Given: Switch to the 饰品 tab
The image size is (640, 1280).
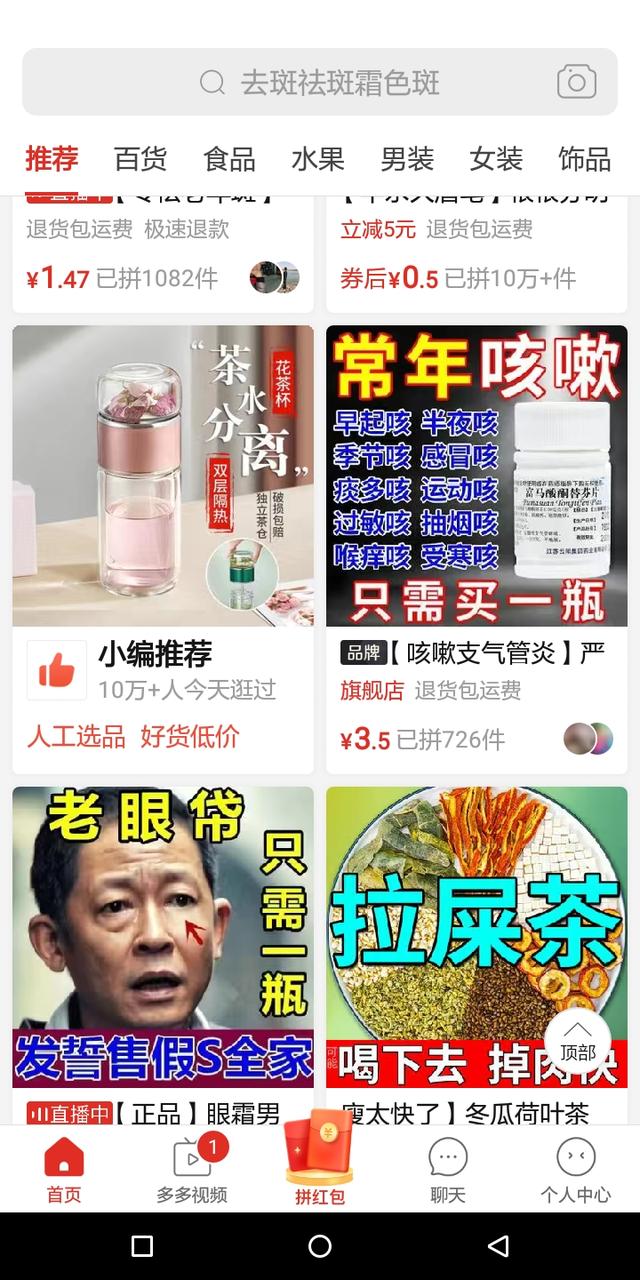Looking at the screenshot, I should [x=584, y=158].
